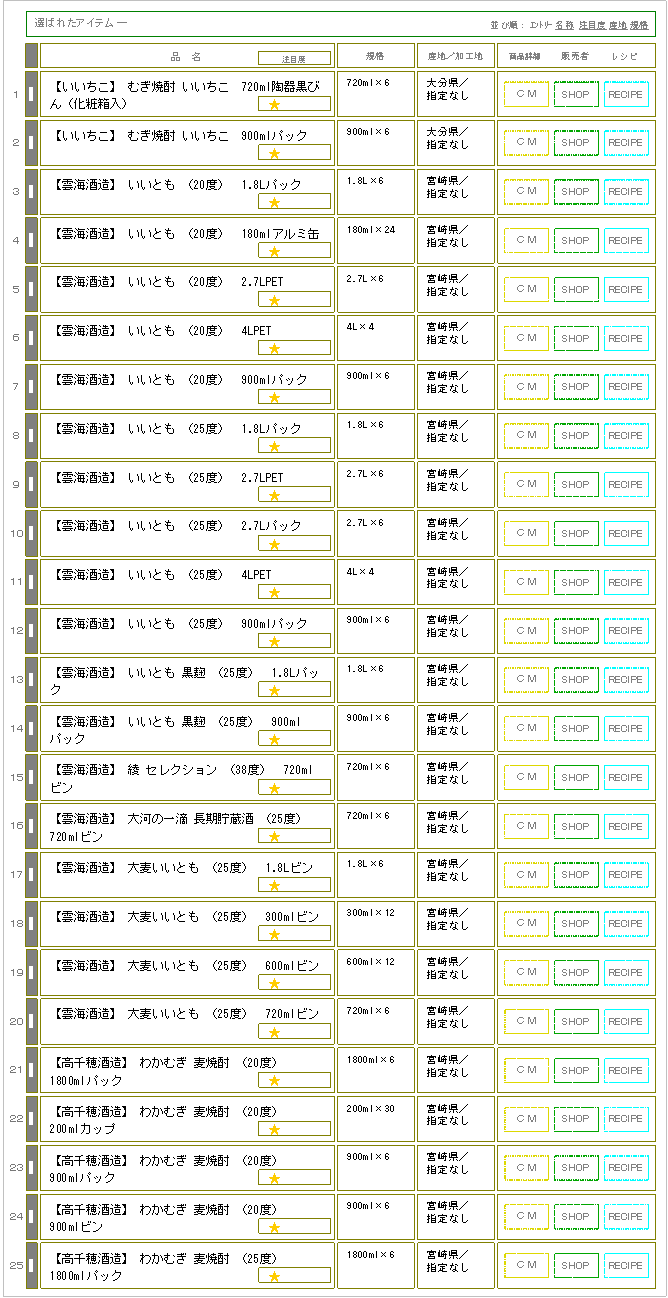Open SHOP for いいちこ 720ml陶器黒びん

coord(576,94)
